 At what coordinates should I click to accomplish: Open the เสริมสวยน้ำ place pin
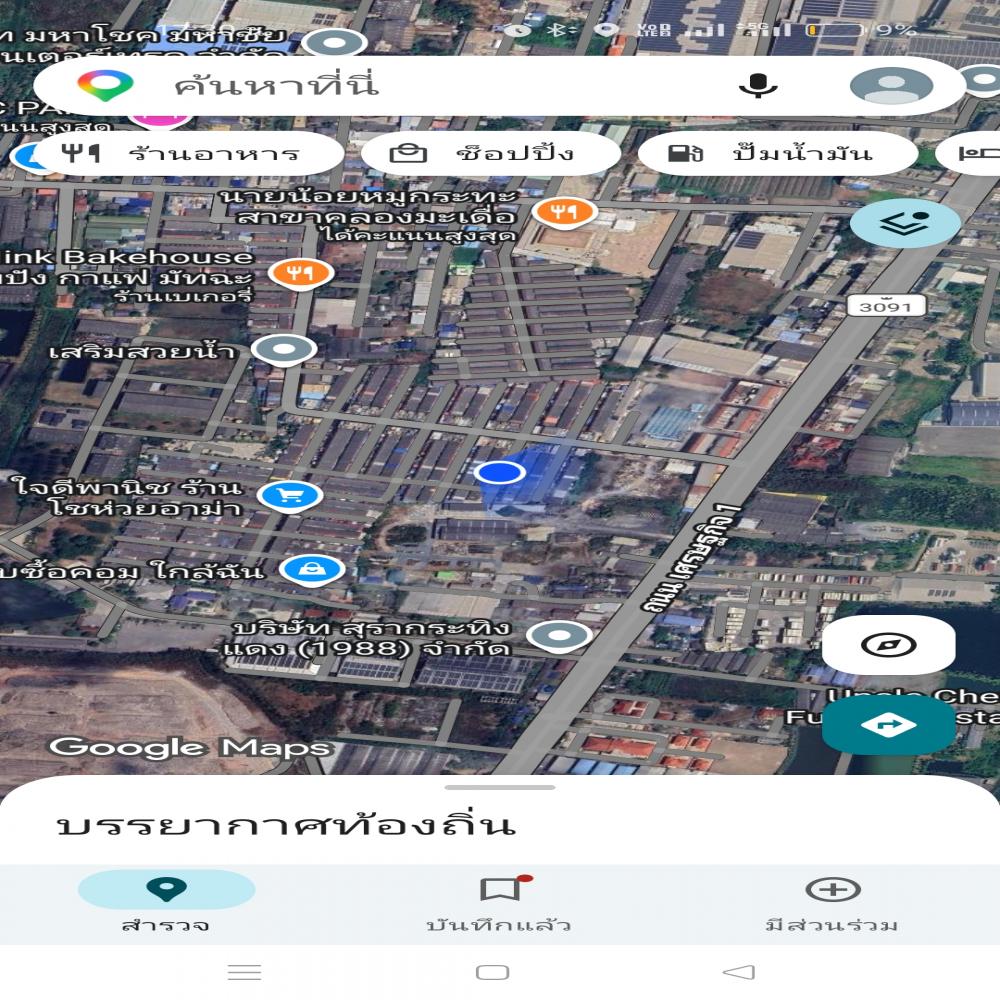pos(284,350)
